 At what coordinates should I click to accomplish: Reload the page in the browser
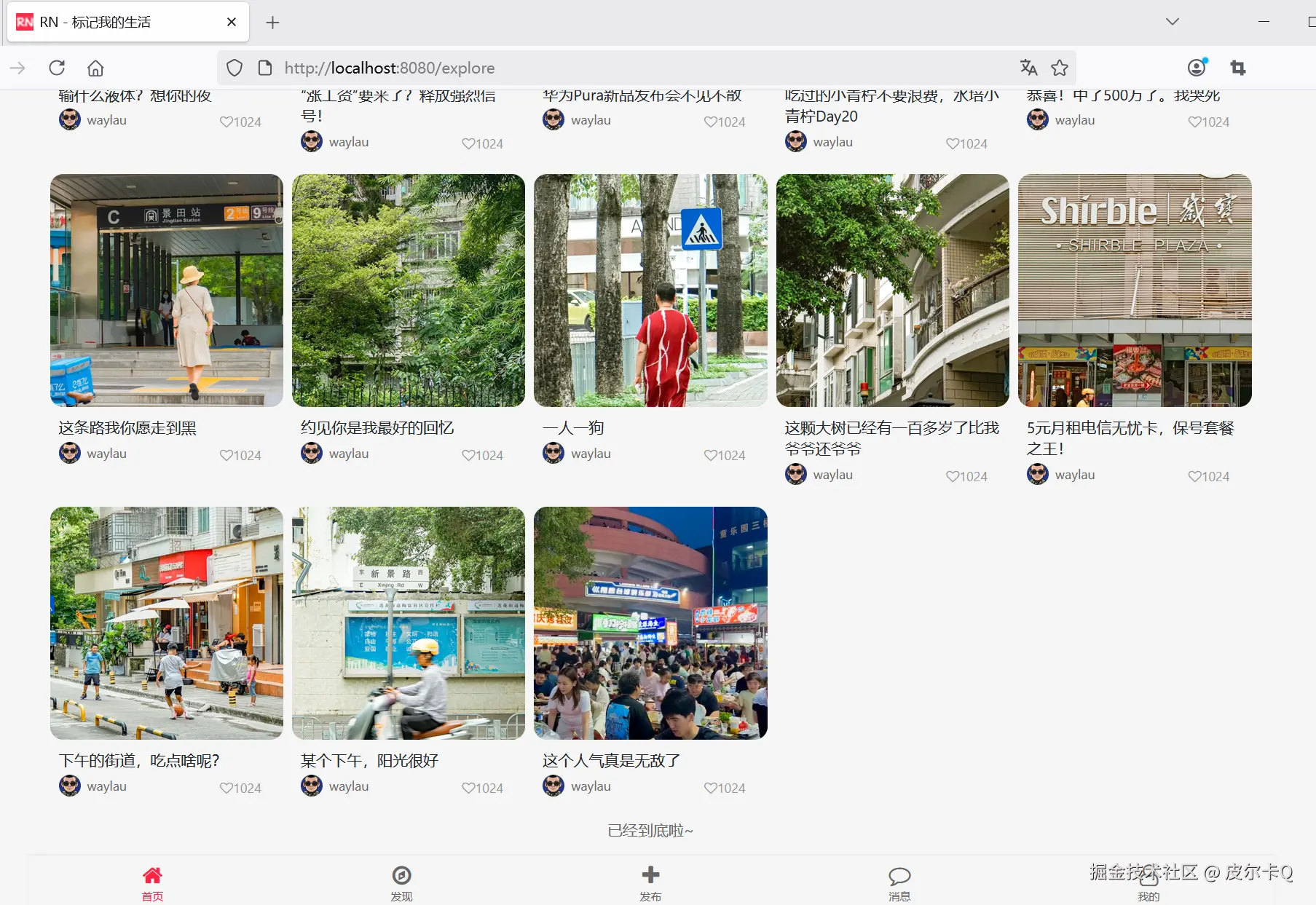57,68
